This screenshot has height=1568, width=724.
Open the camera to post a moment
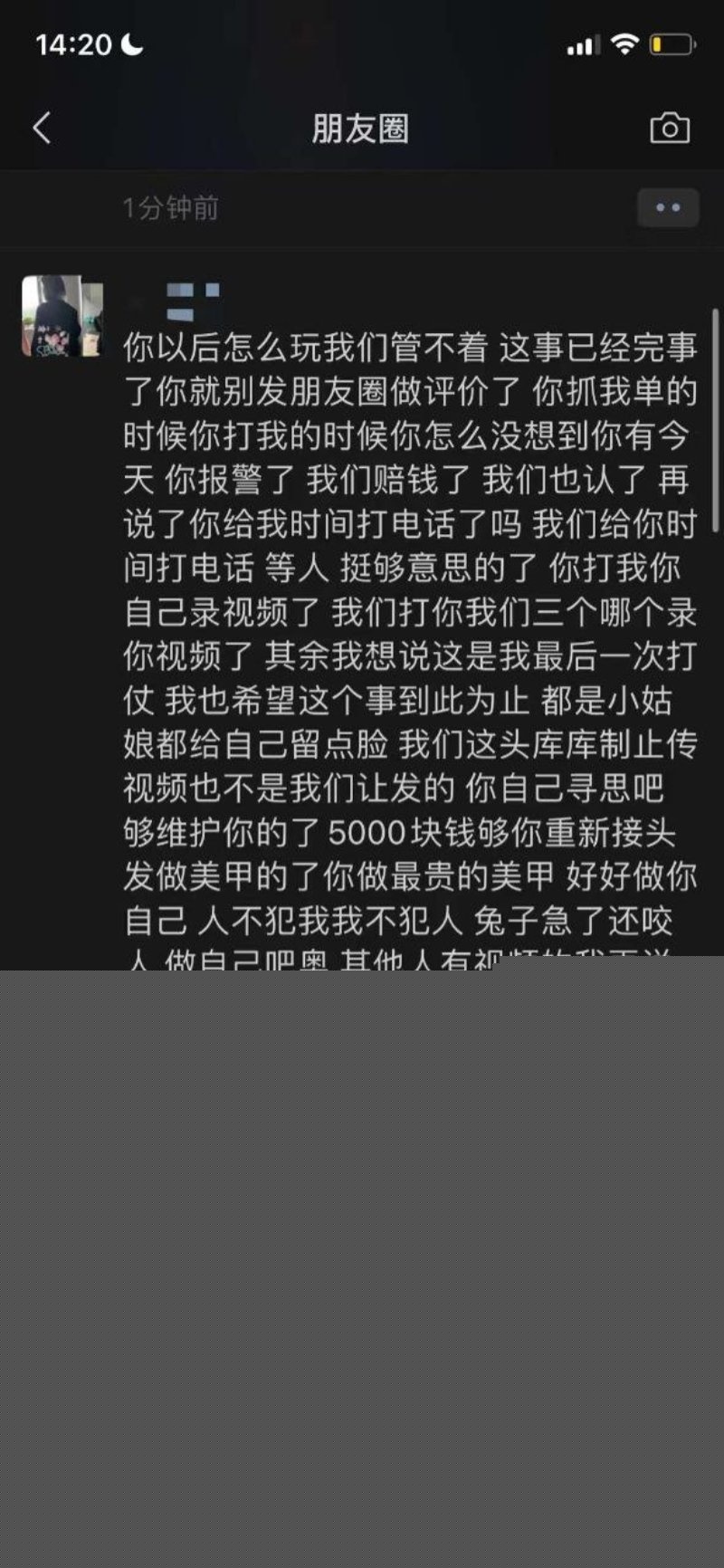(x=670, y=129)
